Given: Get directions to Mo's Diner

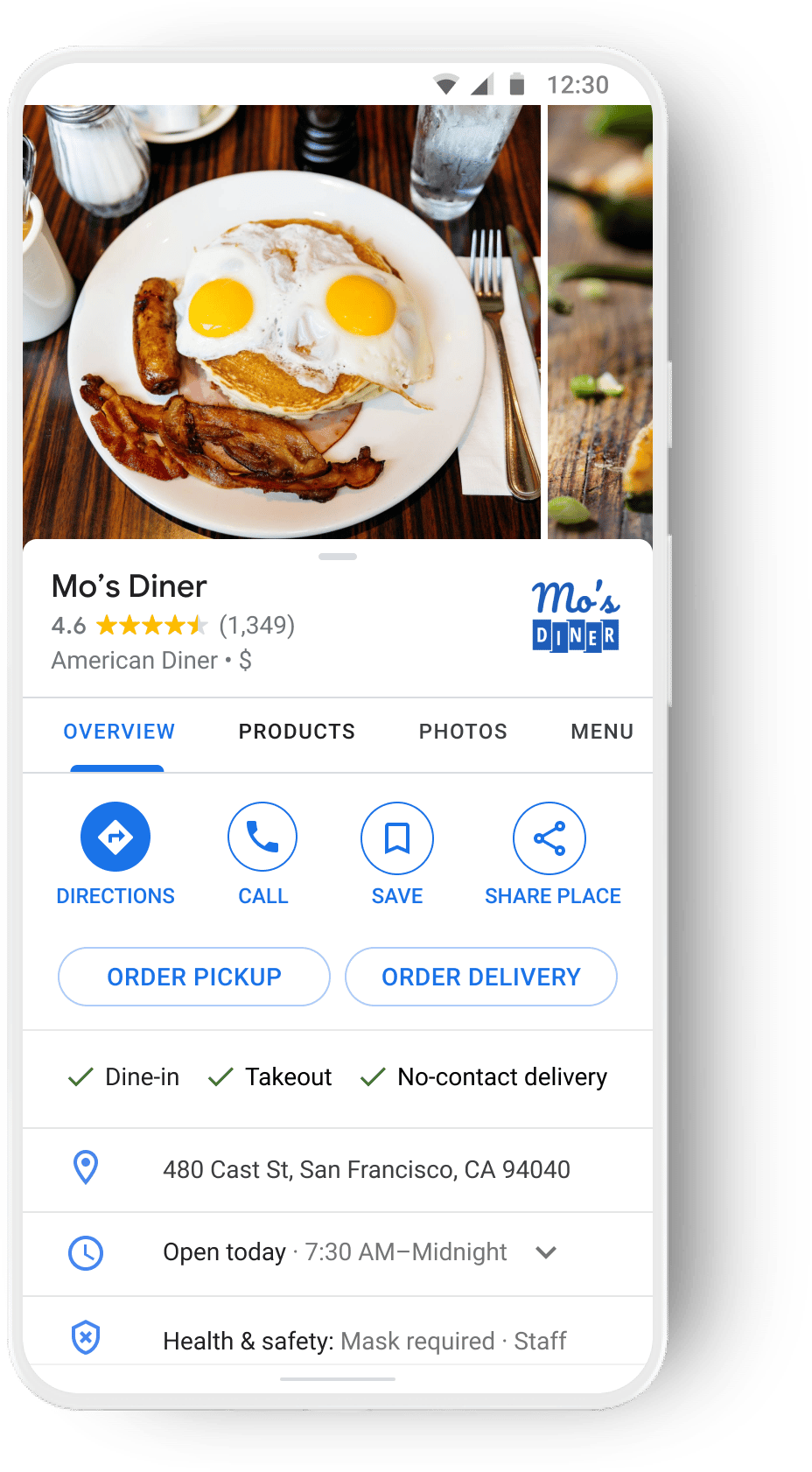Looking at the screenshot, I should click(115, 838).
